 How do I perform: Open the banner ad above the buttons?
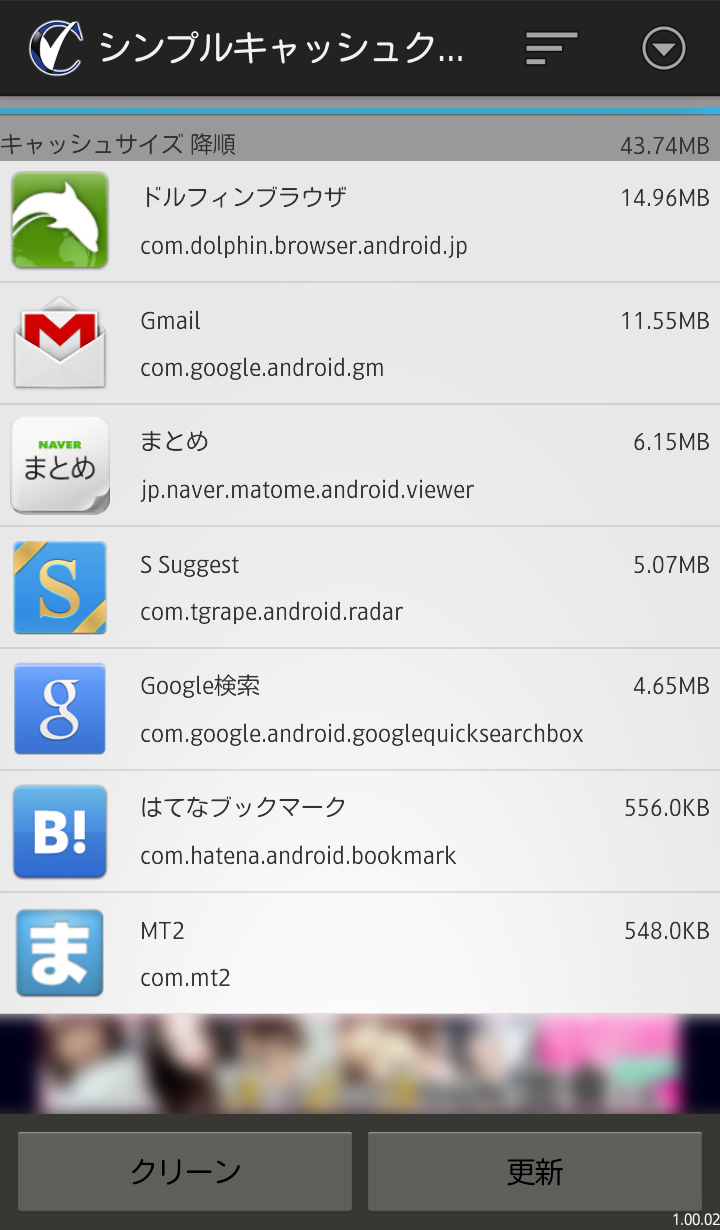click(360, 1064)
